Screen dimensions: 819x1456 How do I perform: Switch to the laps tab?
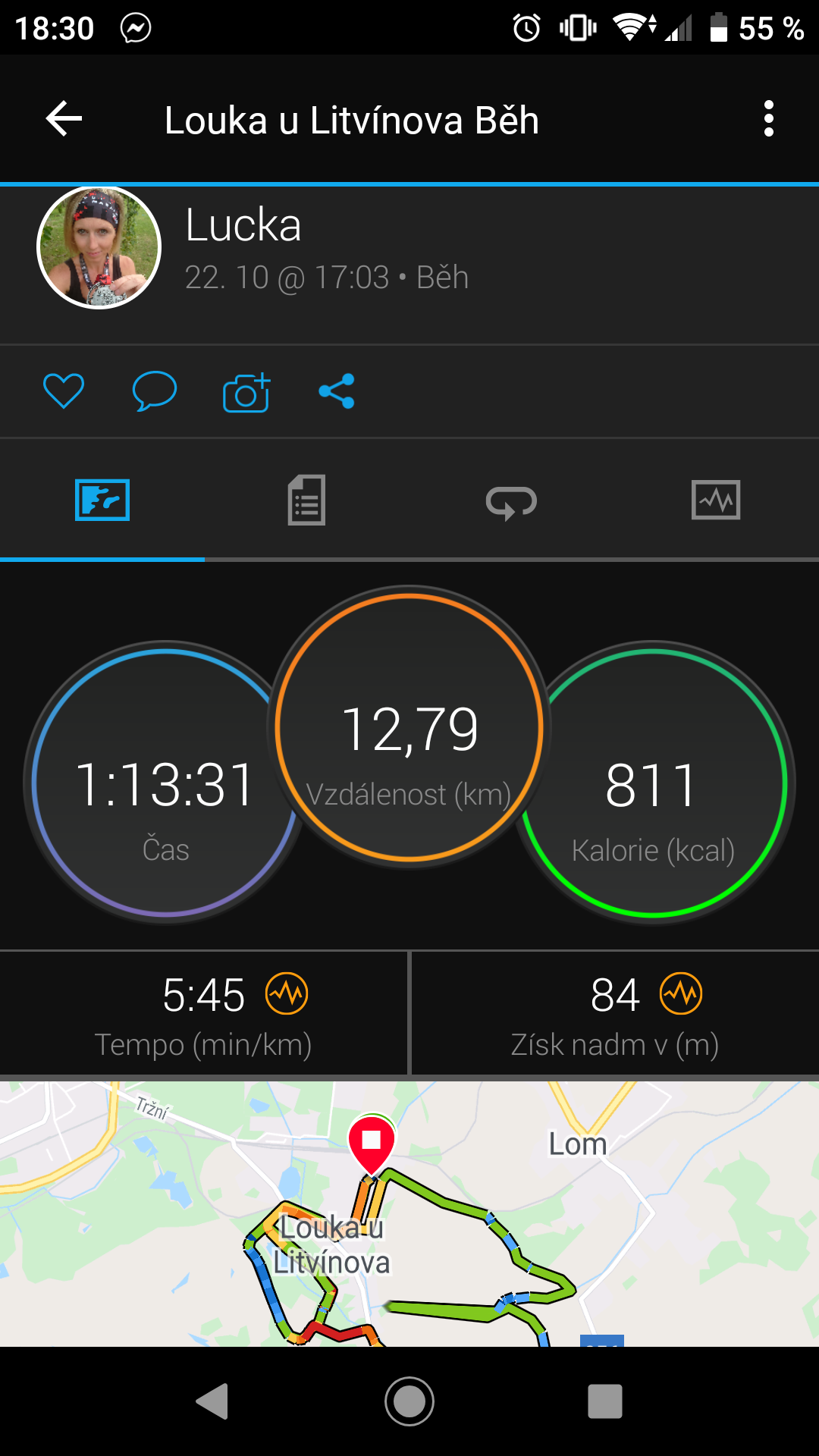point(511,501)
